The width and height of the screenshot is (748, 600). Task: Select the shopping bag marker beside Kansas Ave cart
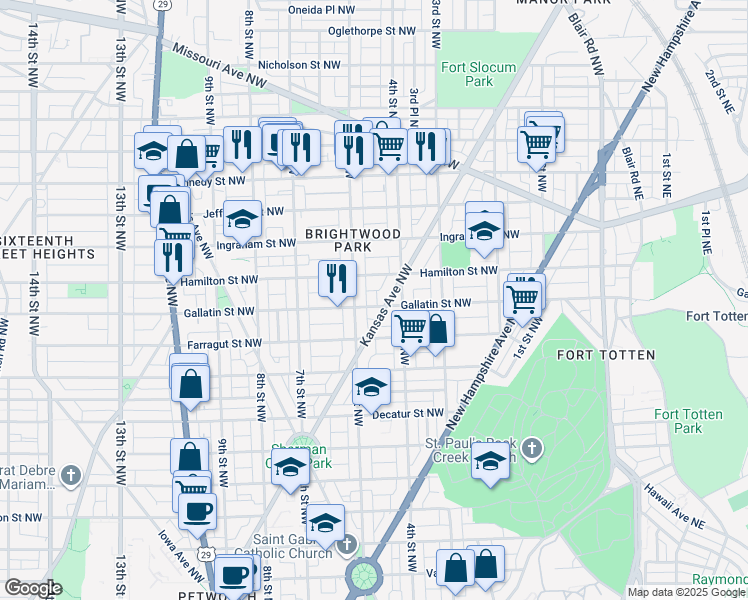[x=437, y=329]
